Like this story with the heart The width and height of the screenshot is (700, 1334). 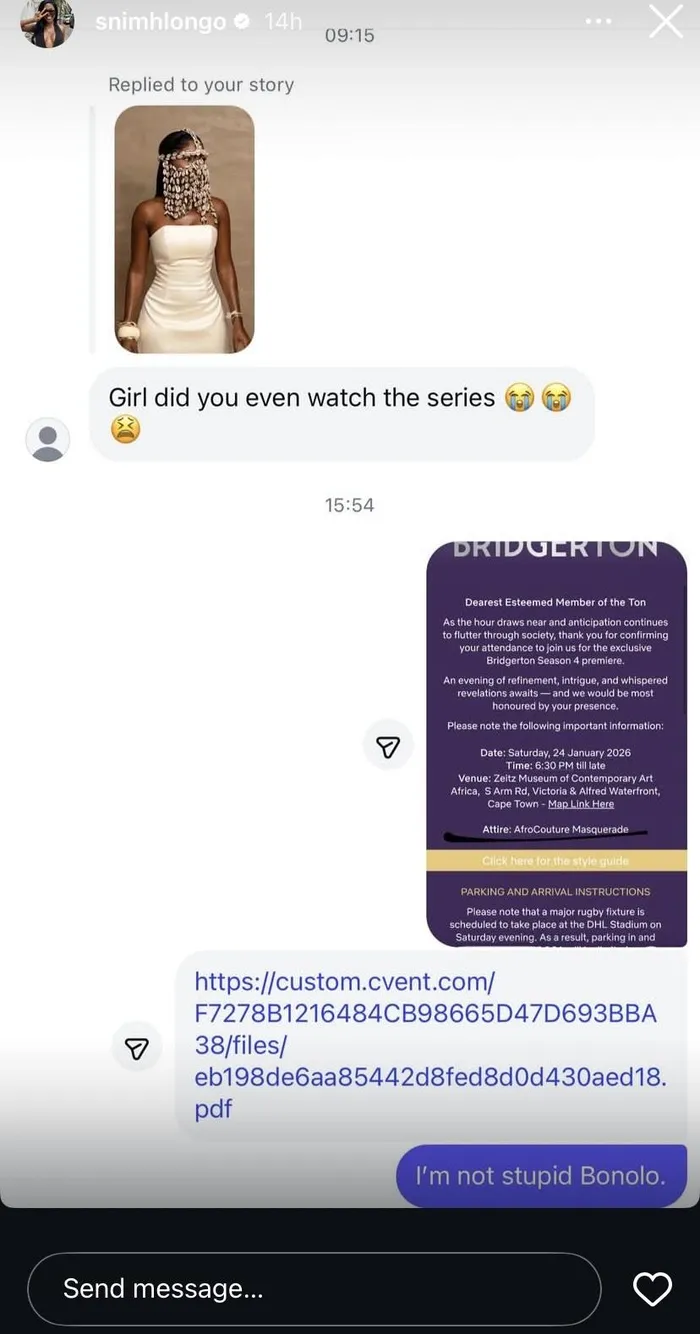tap(652, 1289)
